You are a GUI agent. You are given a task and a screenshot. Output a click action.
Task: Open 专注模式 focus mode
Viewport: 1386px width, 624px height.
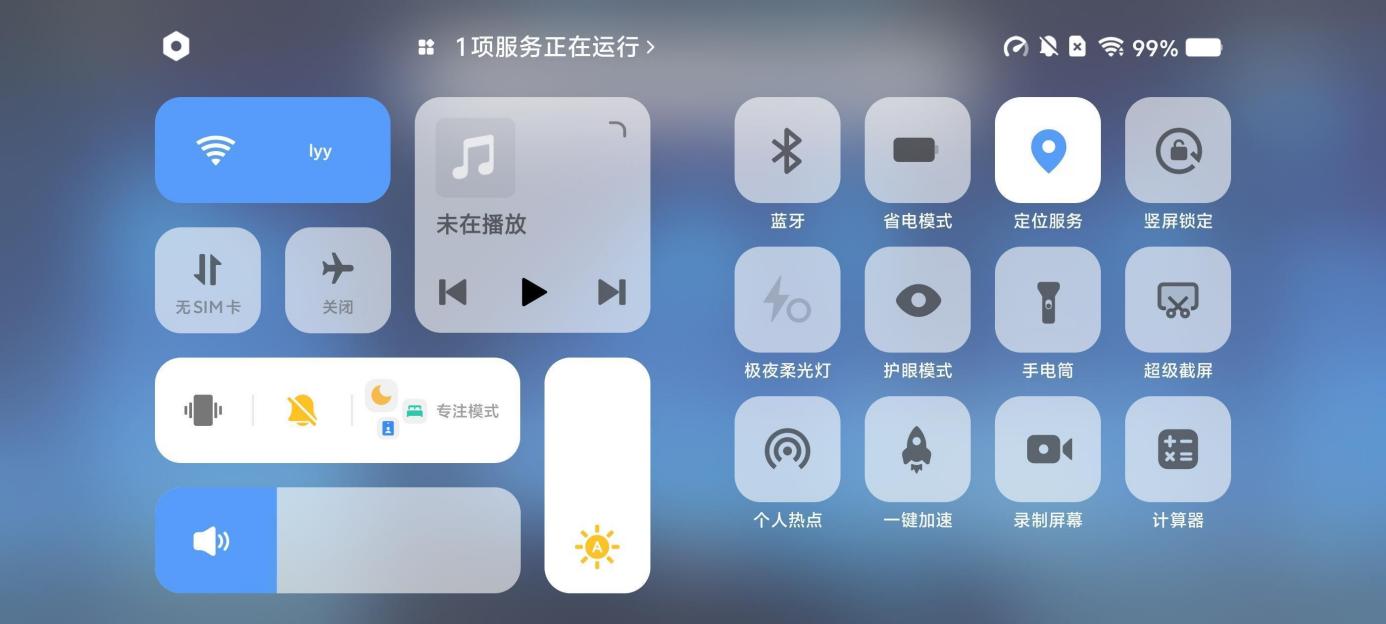(x=436, y=410)
